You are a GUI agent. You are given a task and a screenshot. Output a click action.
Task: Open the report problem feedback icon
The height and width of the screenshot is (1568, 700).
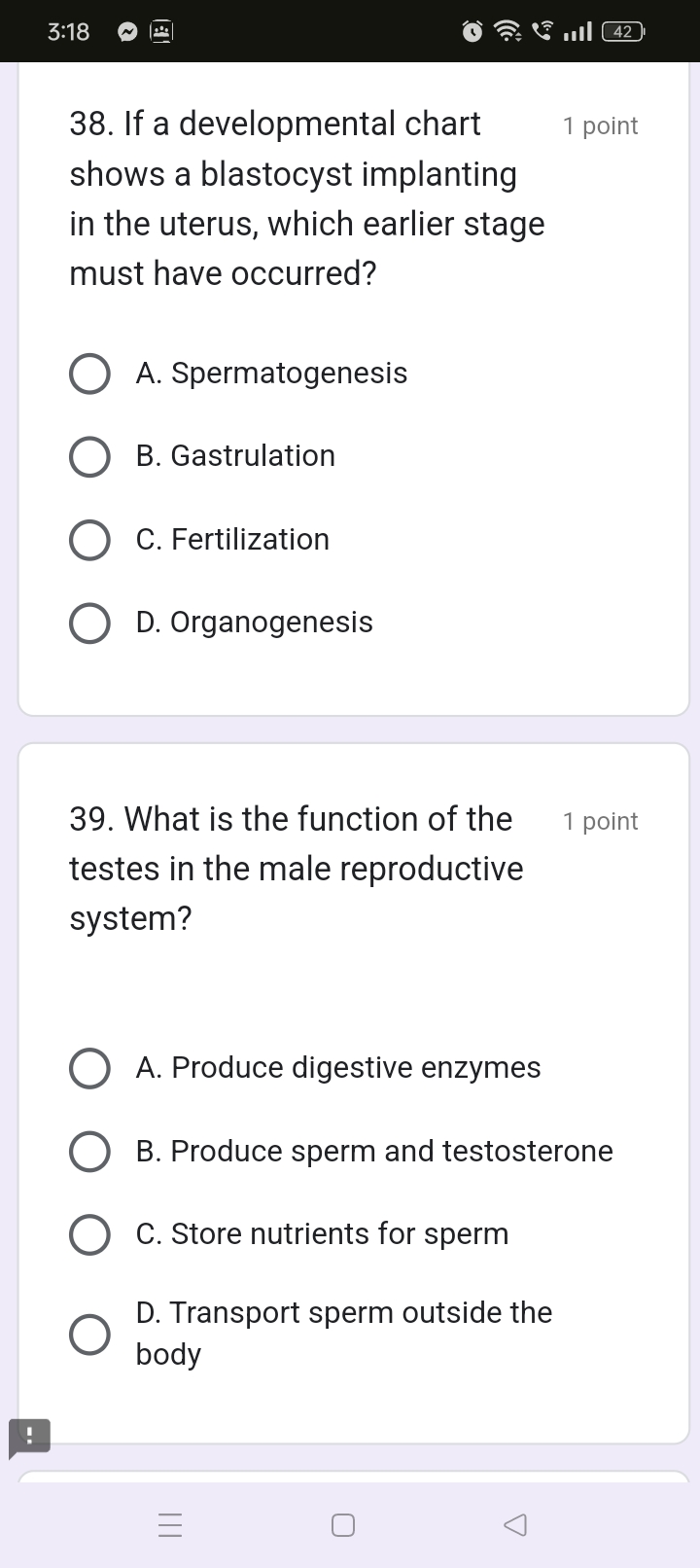point(29,1437)
